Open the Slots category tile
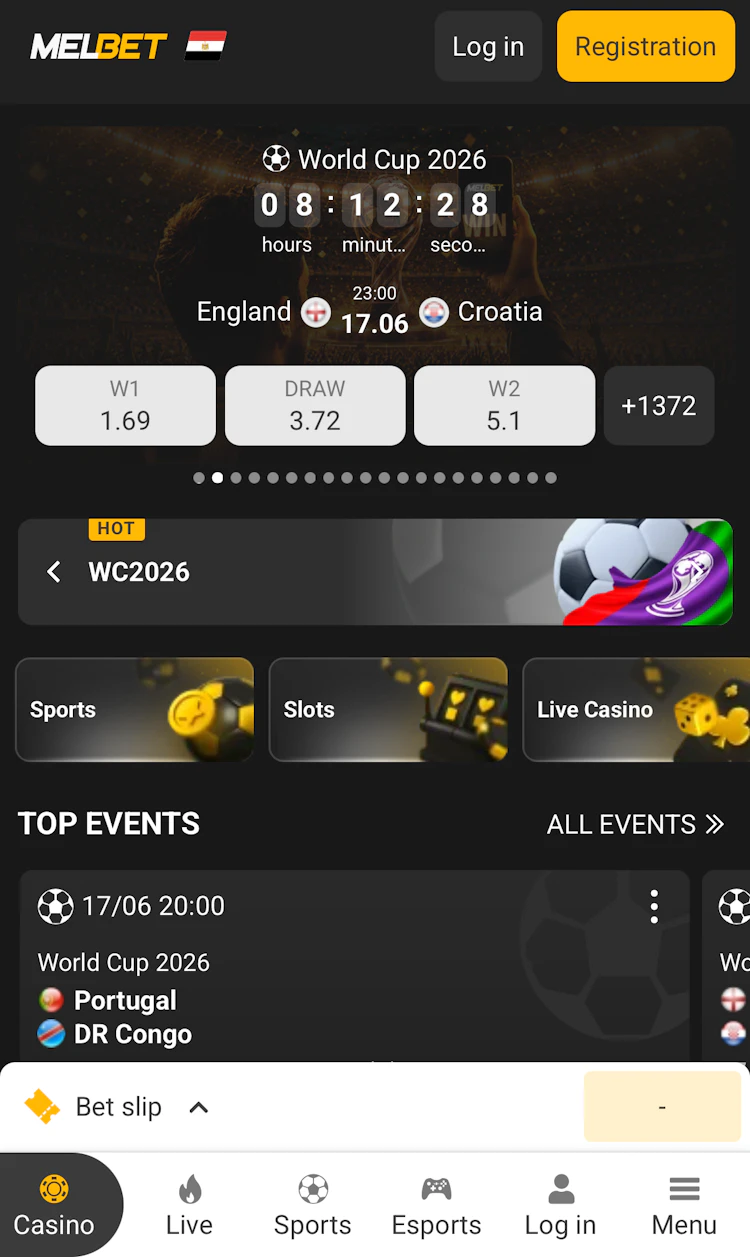Viewport: 750px width, 1257px height. [x=388, y=710]
